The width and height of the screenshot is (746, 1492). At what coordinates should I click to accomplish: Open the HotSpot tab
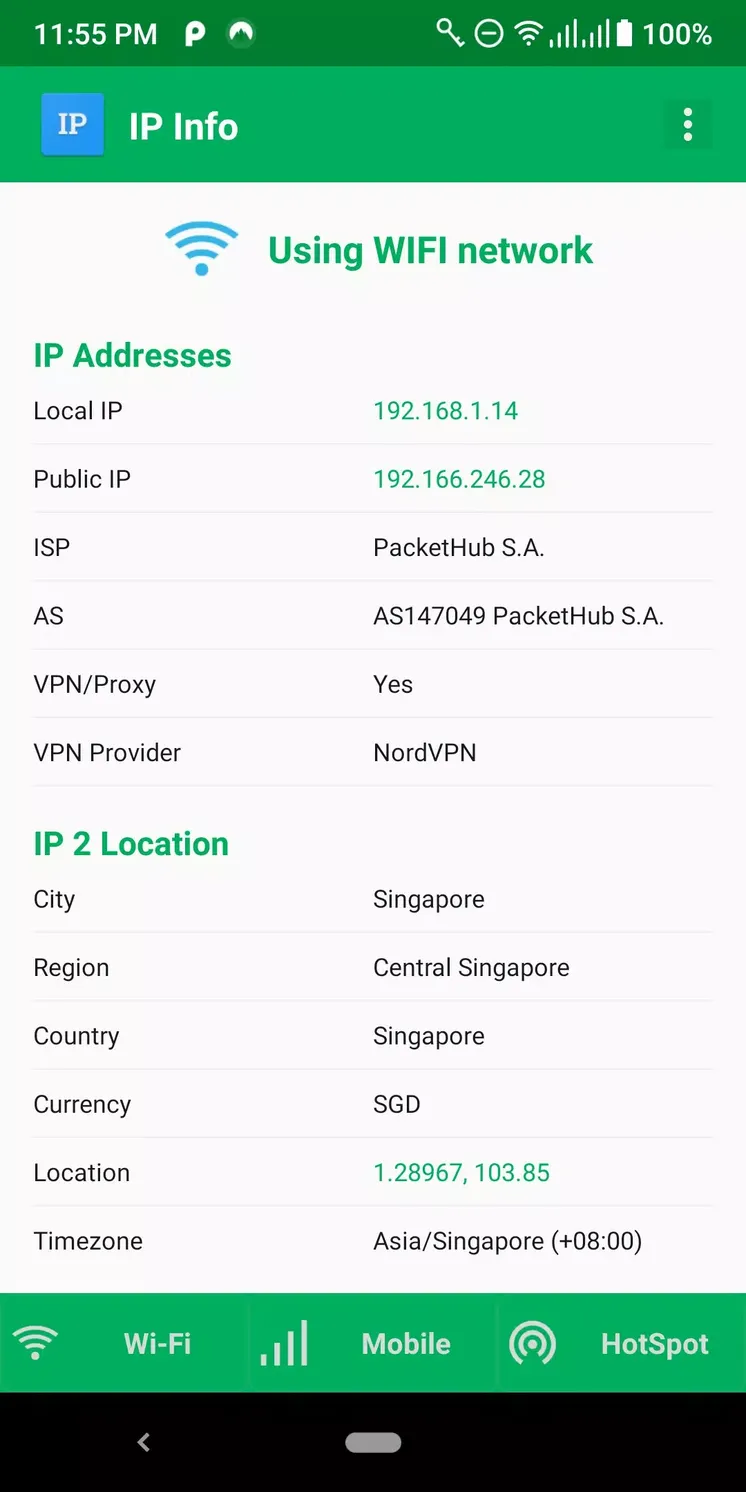[x=622, y=1343]
